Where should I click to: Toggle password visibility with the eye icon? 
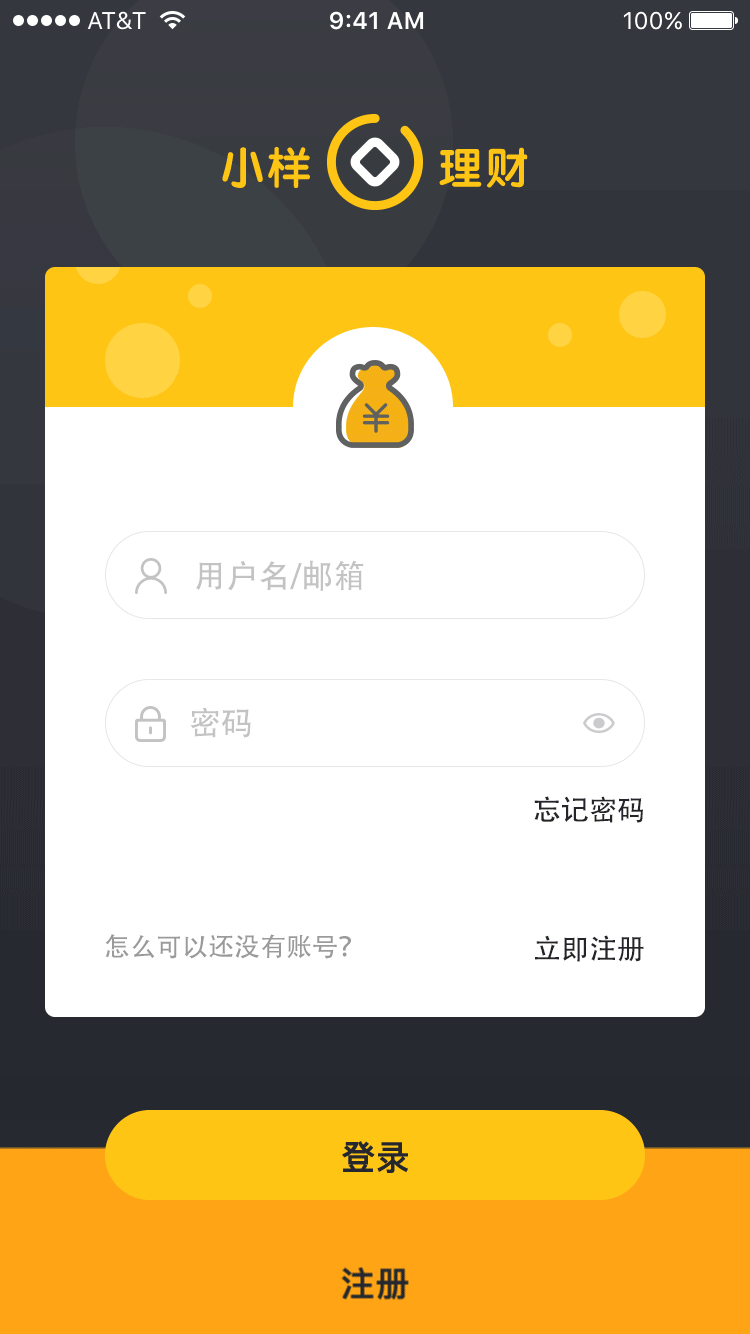click(597, 722)
